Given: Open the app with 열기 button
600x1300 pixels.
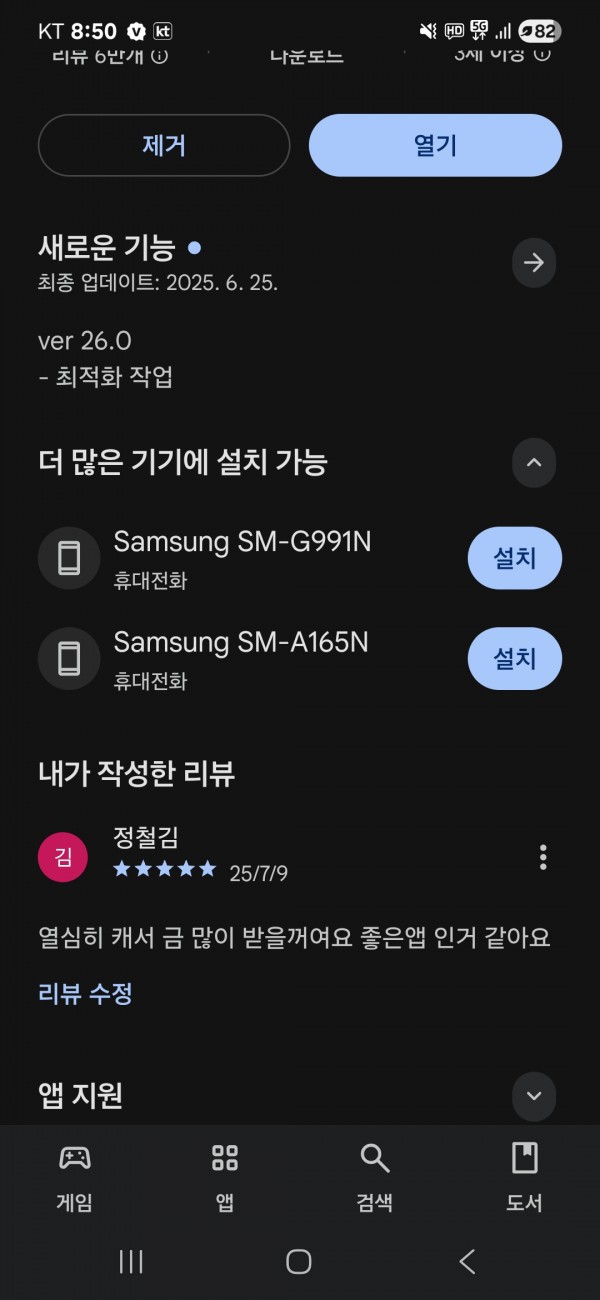Looking at the screenshot, I should point(435,146).
